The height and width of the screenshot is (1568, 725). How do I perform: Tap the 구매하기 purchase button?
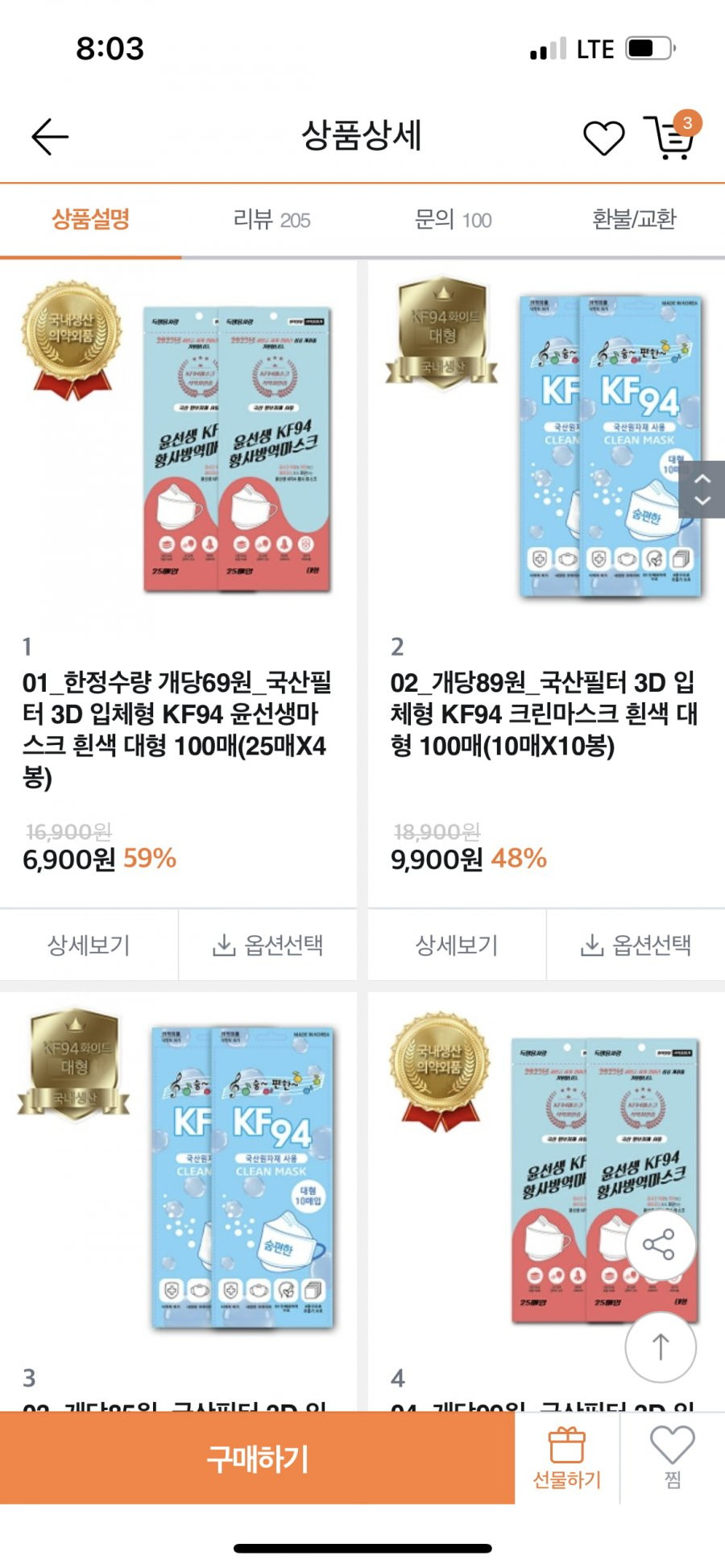(x=257, y=1458)
